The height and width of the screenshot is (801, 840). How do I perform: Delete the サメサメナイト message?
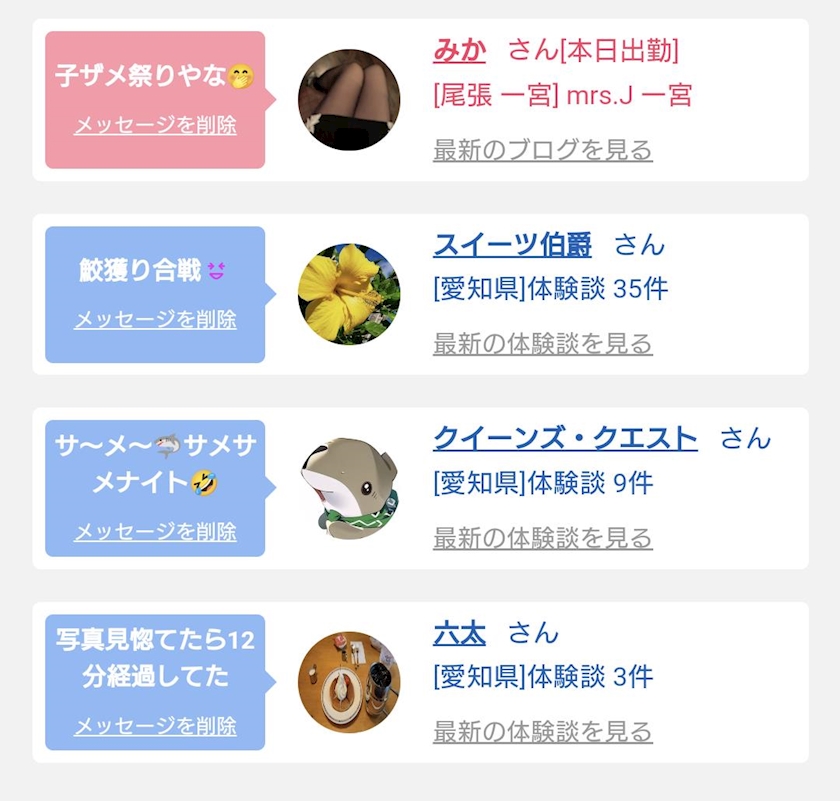tap(155, 531)
